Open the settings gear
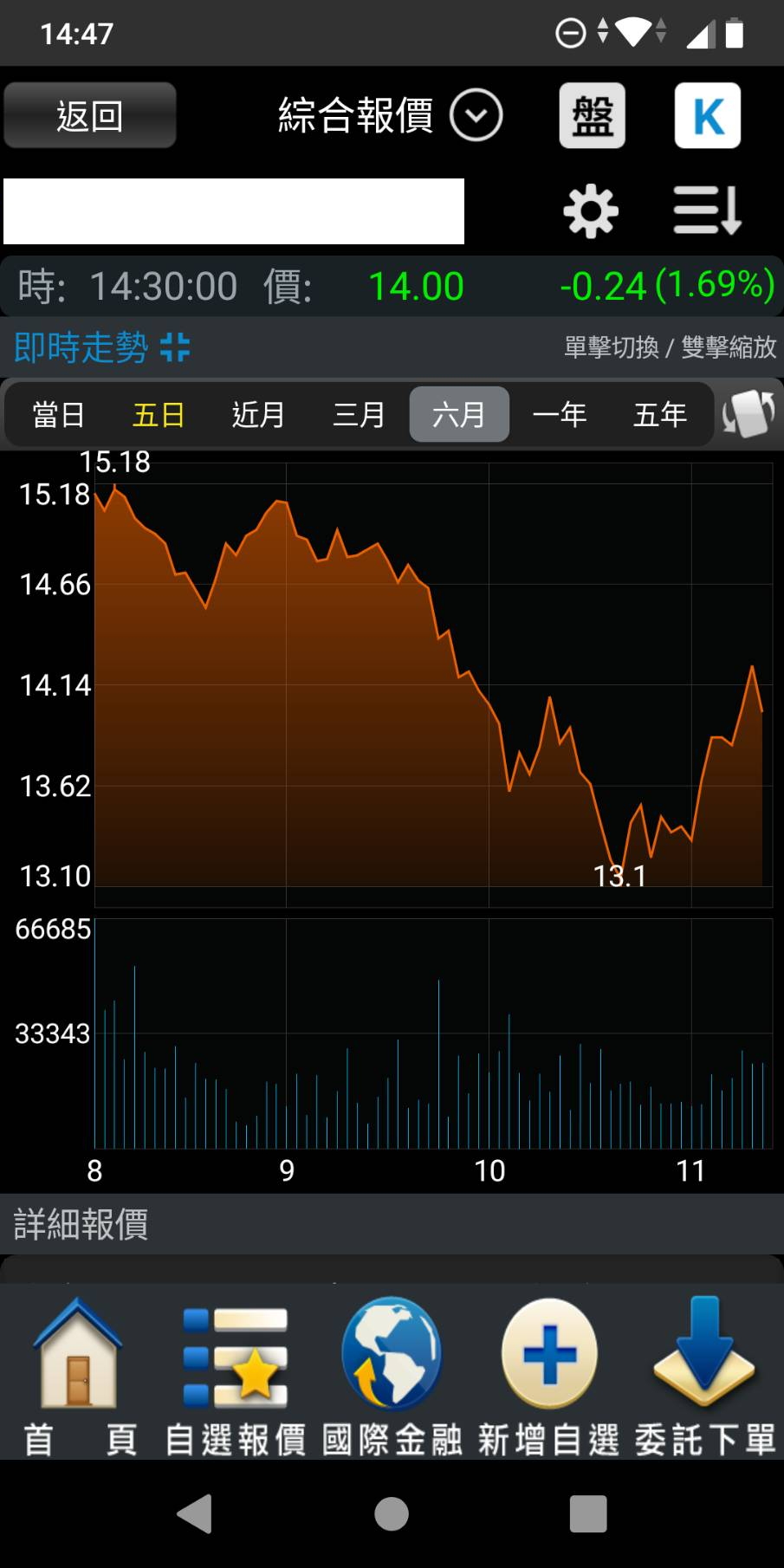784x1568 pixels. click(591, 211)
